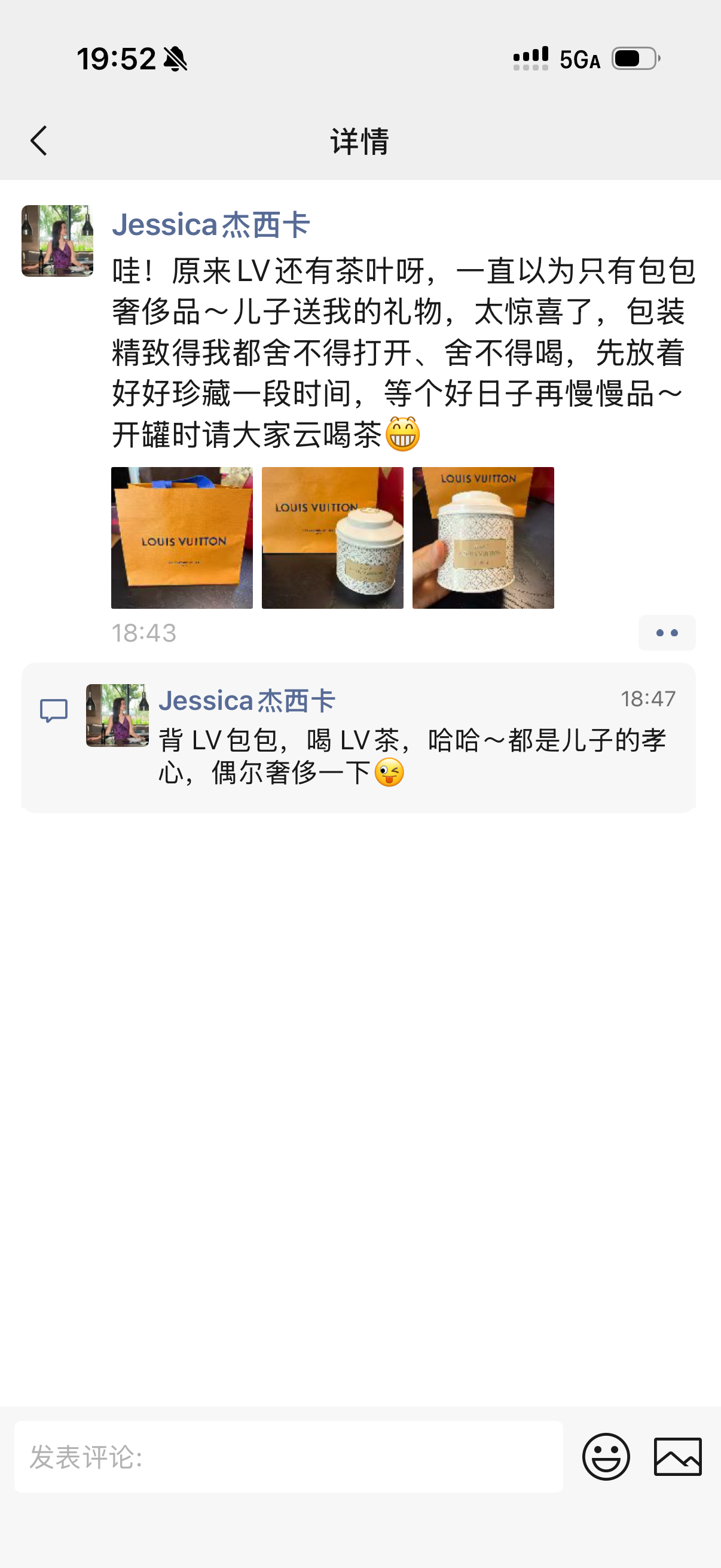Screen dimensions: 721x1568
Task: Open commenter Jessica杰西卡's name link
Action: [246, 701]
